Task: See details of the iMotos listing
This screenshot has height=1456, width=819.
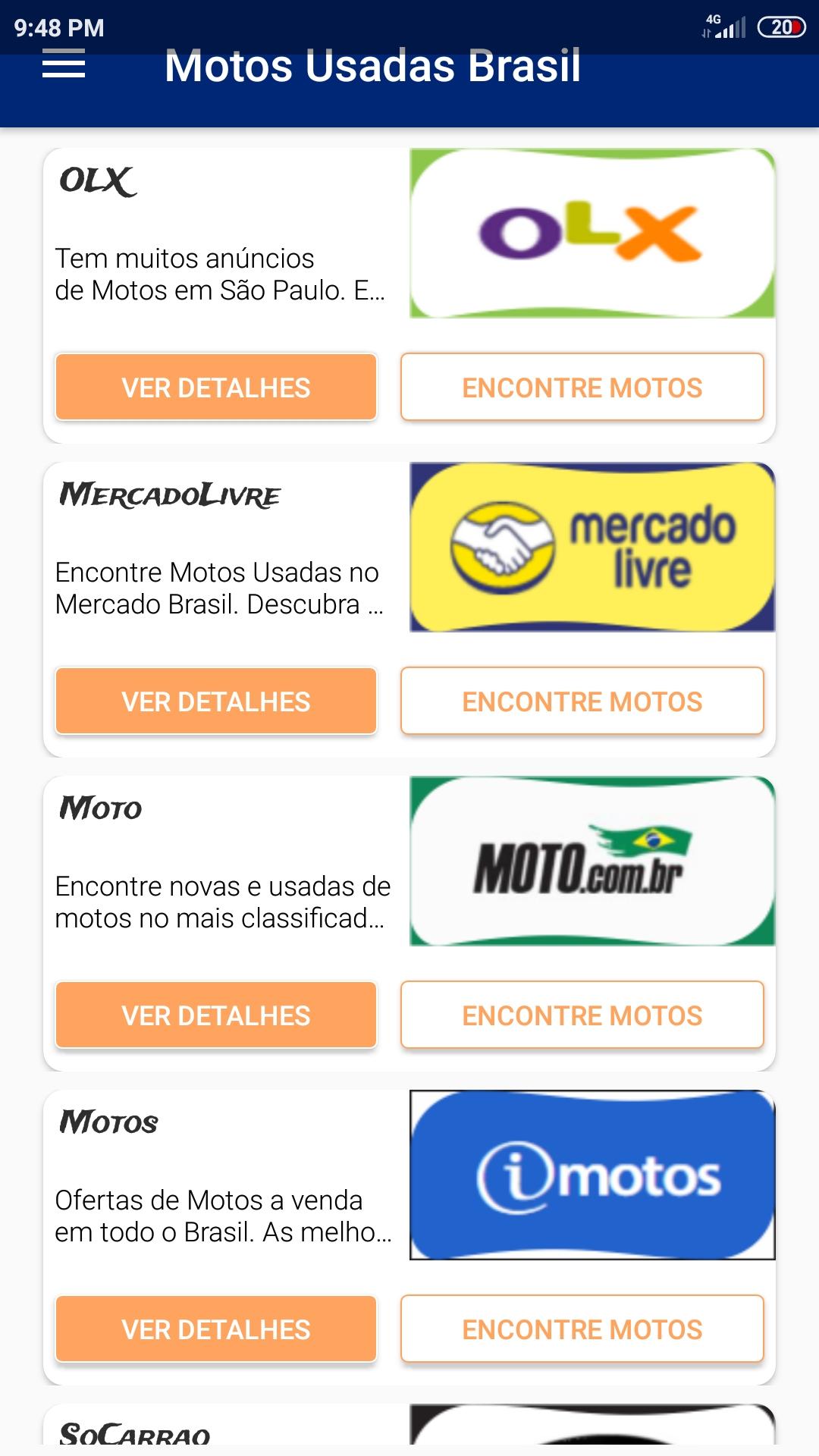Action: pos(216,1329)
